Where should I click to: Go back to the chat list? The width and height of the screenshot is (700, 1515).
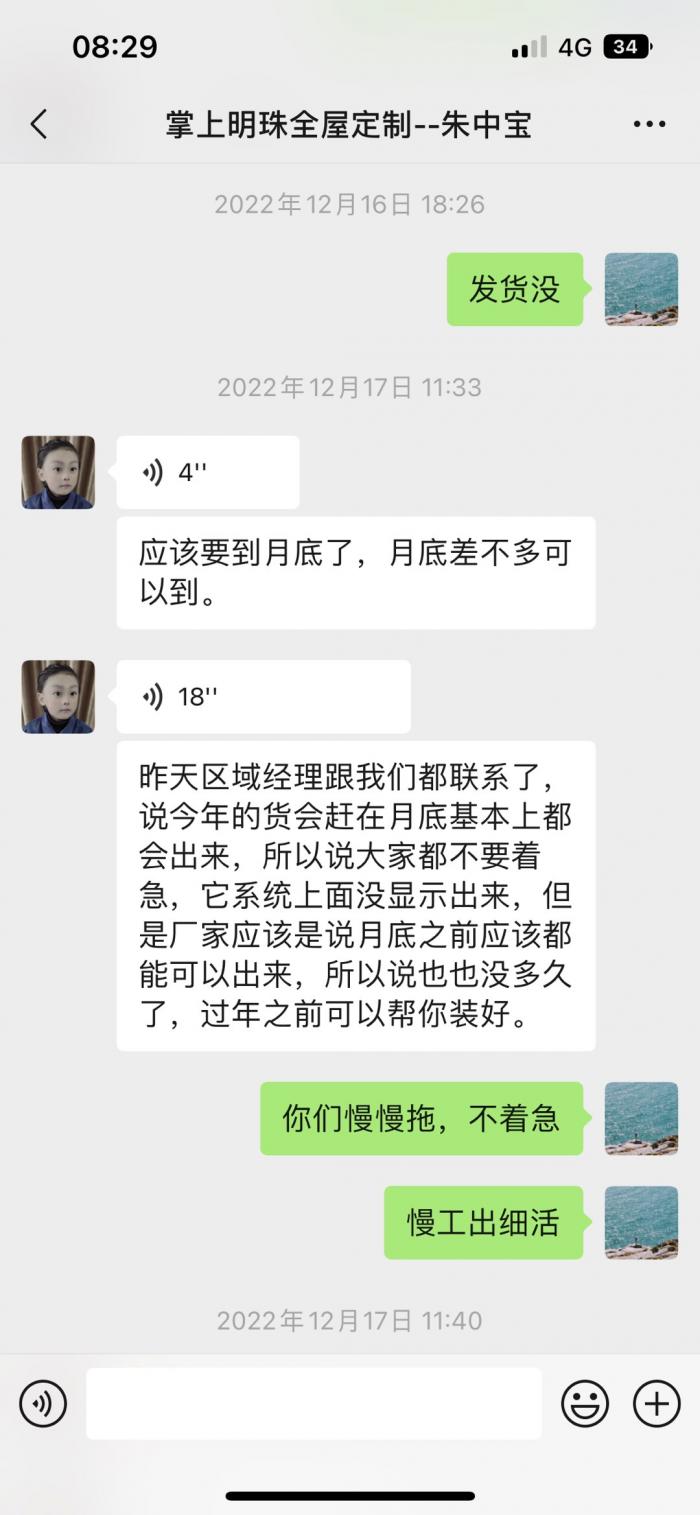(39, 125)
